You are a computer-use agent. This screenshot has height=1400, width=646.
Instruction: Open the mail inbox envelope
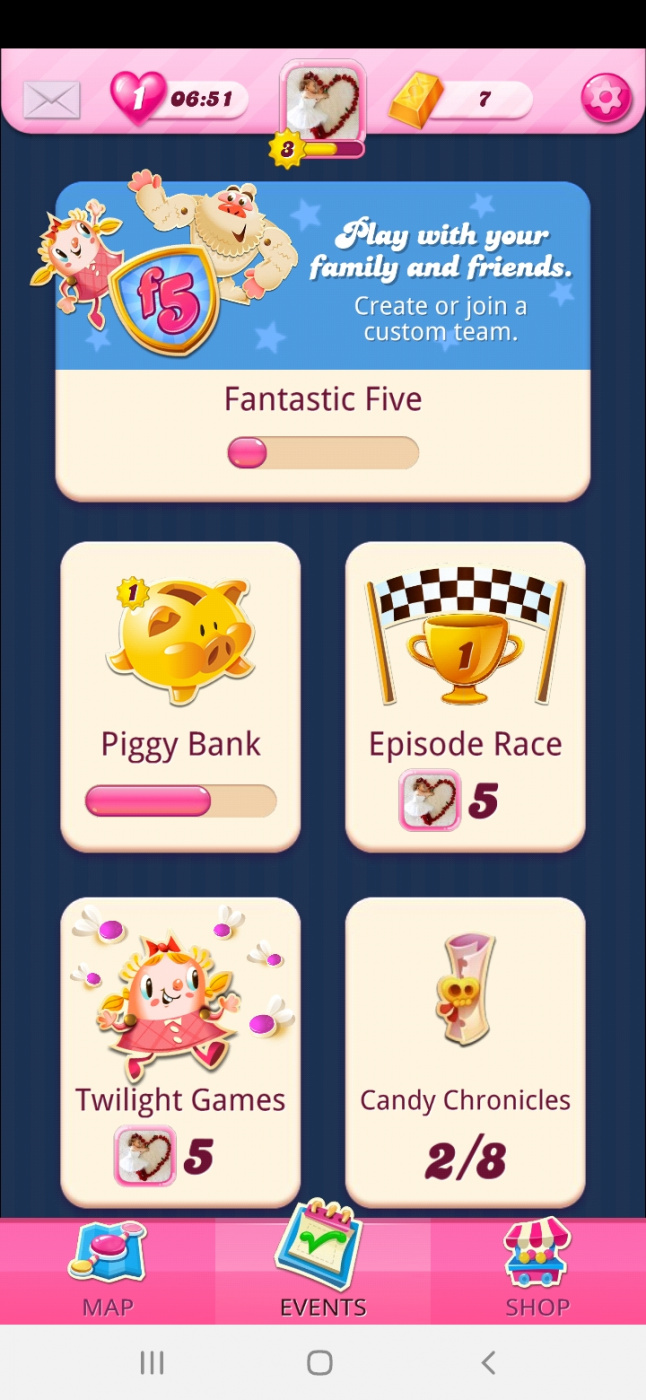pyautogui.click(x=51, y=99)
